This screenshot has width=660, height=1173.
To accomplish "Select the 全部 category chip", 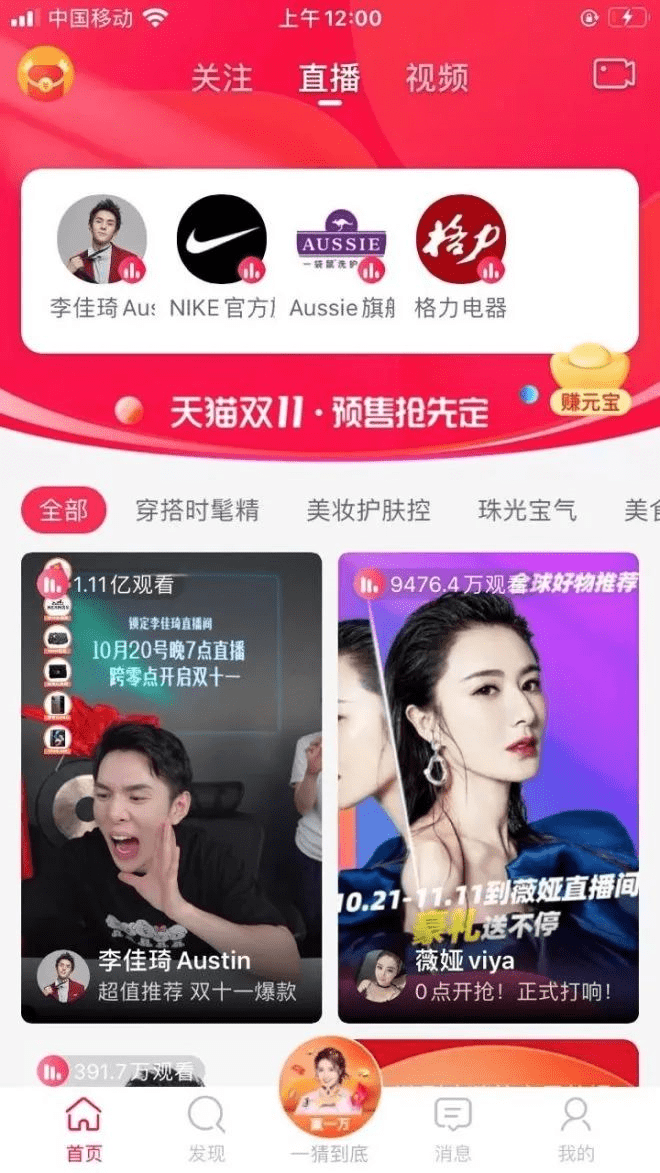I will [63, 511].
